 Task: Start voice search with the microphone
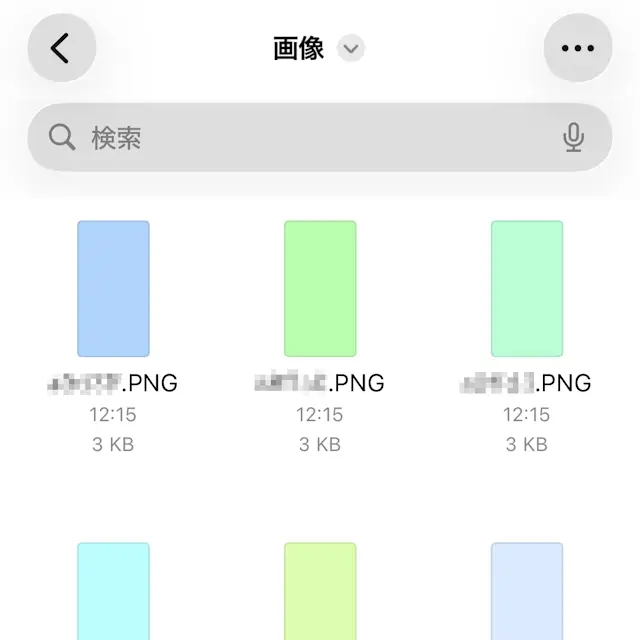click(x=573, y=137)
